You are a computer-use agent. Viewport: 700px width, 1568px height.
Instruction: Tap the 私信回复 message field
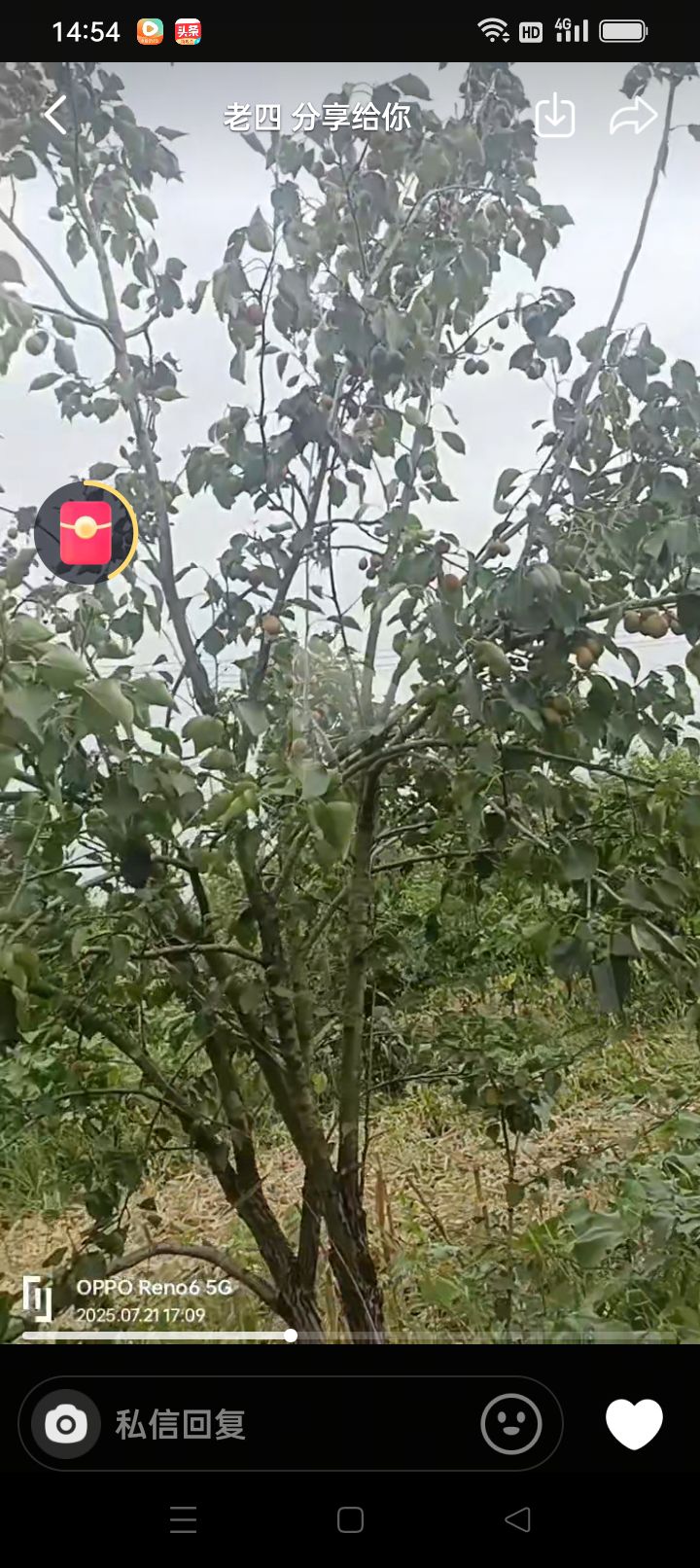click(282, 1425)
